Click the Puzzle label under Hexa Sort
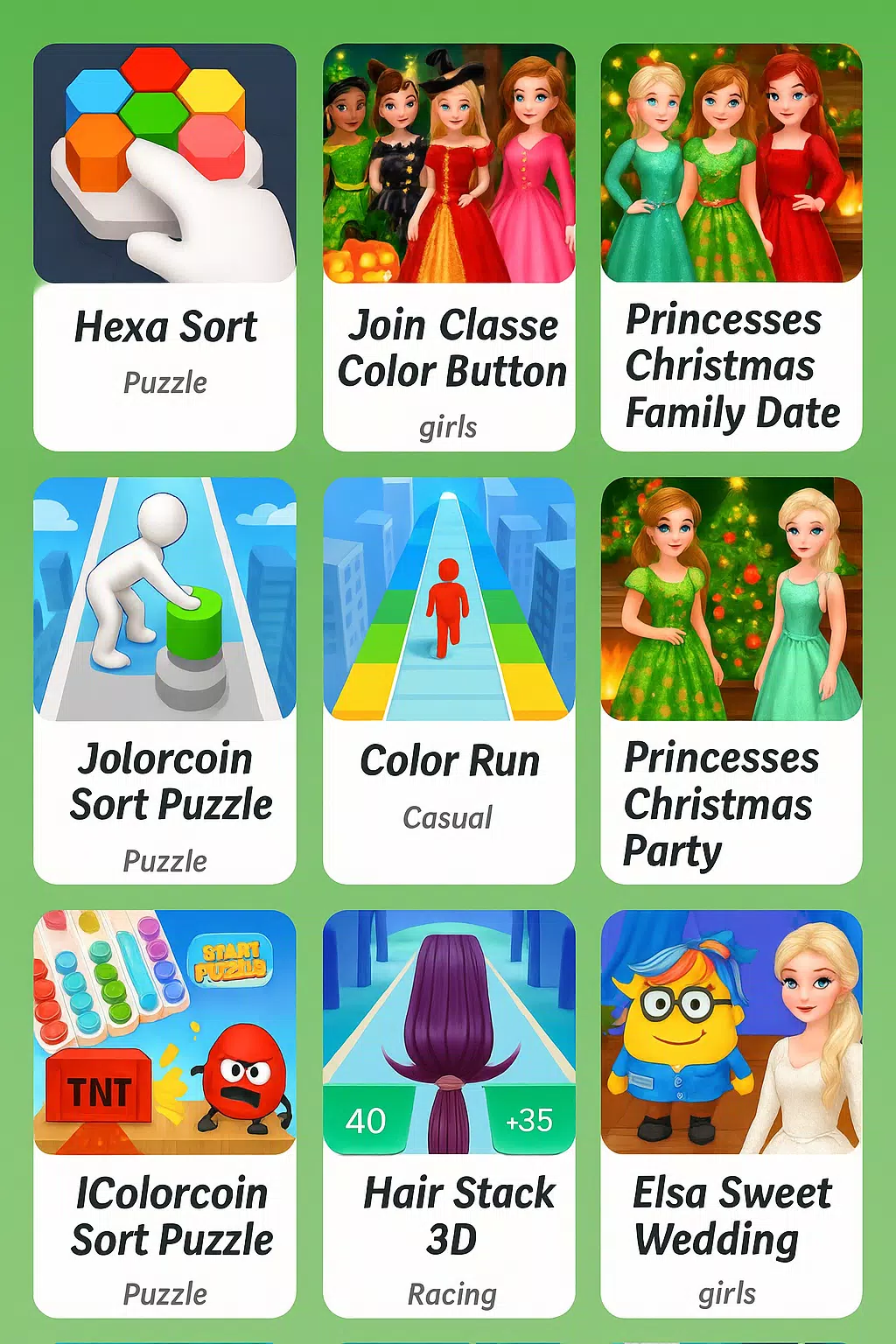896x1344 pixels. point(164,381)
